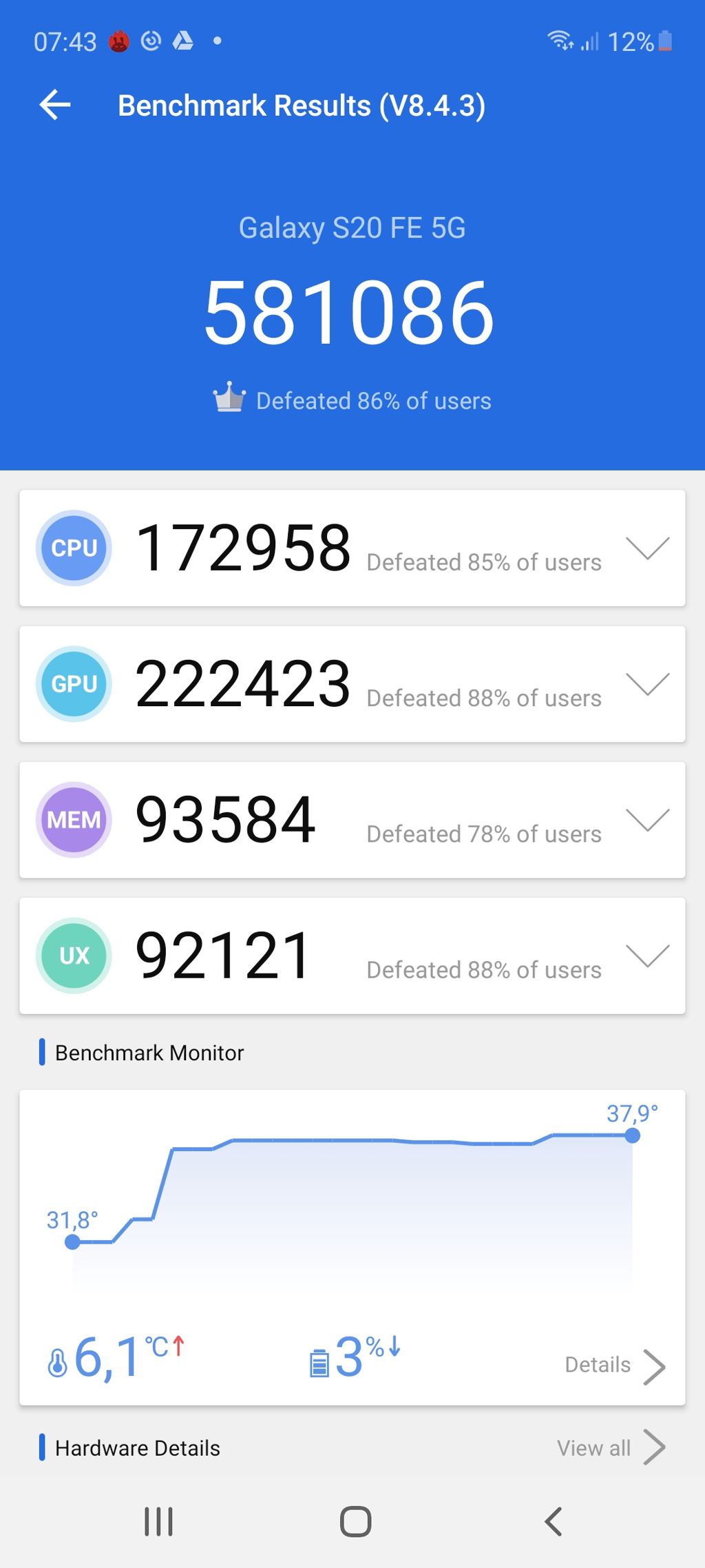The height and width of the screenshot is (1568, 705).
Task: Go to the home screen
Action: pyautogui.click(x=355, y=1521)
